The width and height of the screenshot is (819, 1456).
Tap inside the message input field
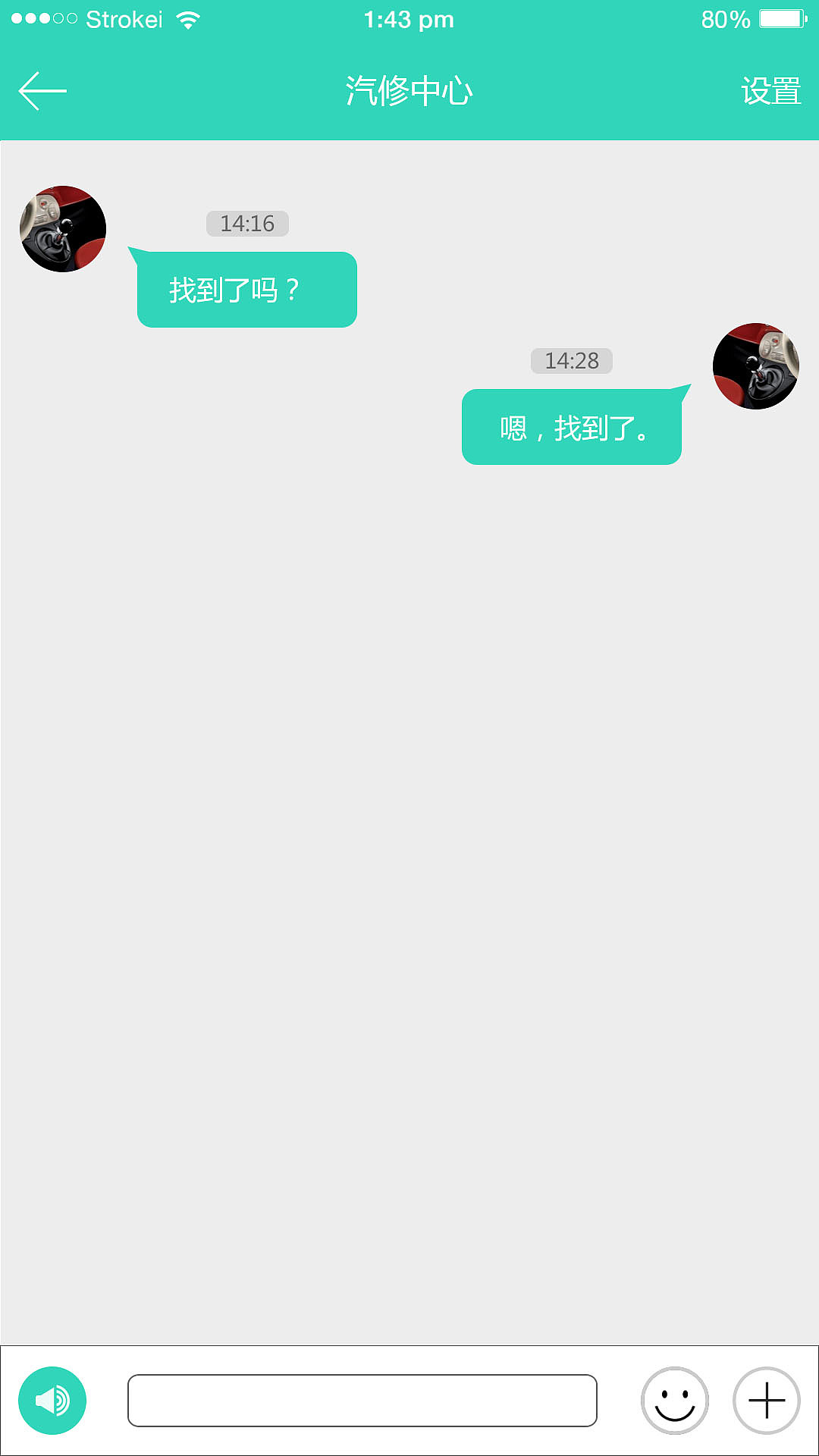pyautogui.click(x=362, y=1401)
